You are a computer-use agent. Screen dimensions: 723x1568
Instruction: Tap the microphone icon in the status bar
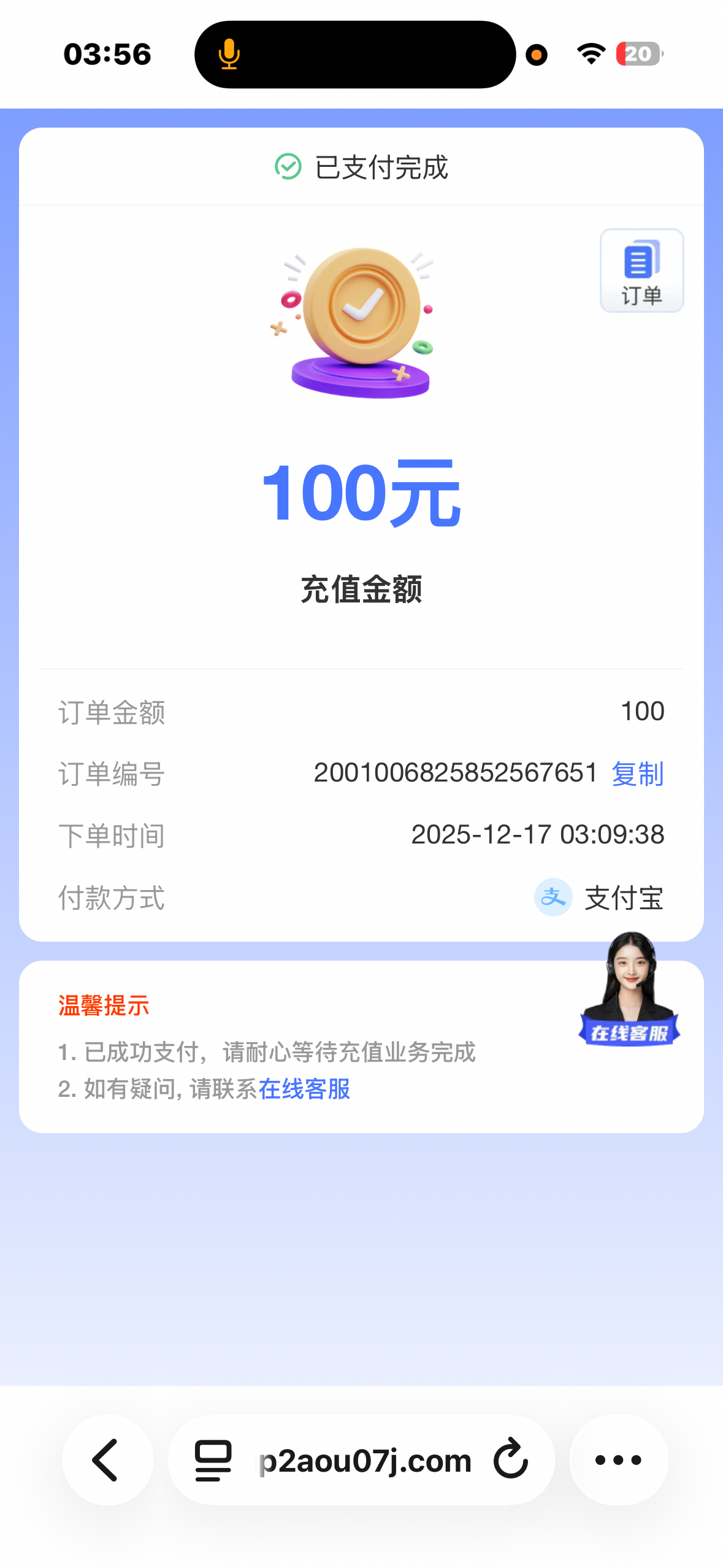[x=228, y=55]
